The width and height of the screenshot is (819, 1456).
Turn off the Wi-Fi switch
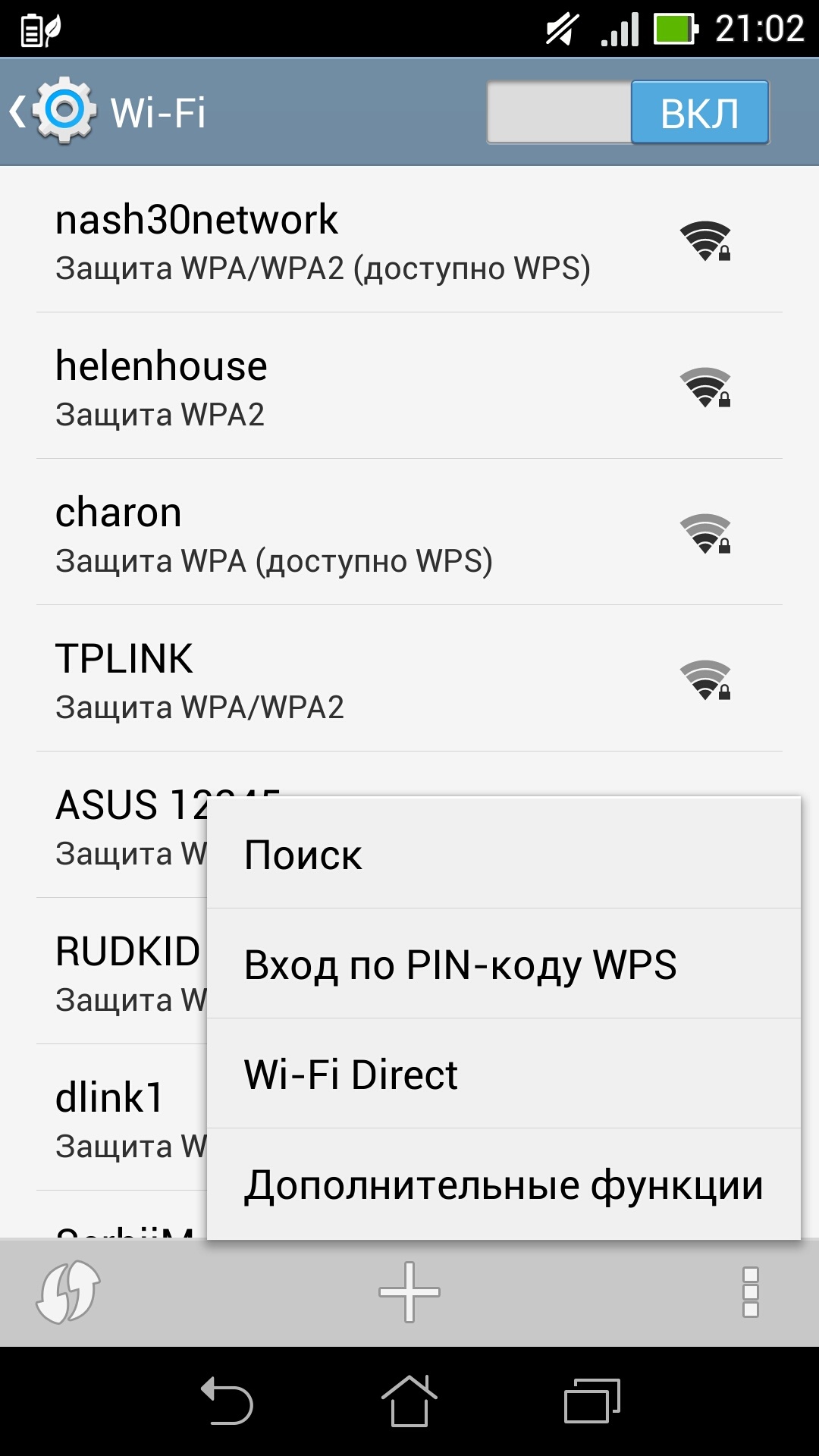pyautogui.click(x=628, y=112)
